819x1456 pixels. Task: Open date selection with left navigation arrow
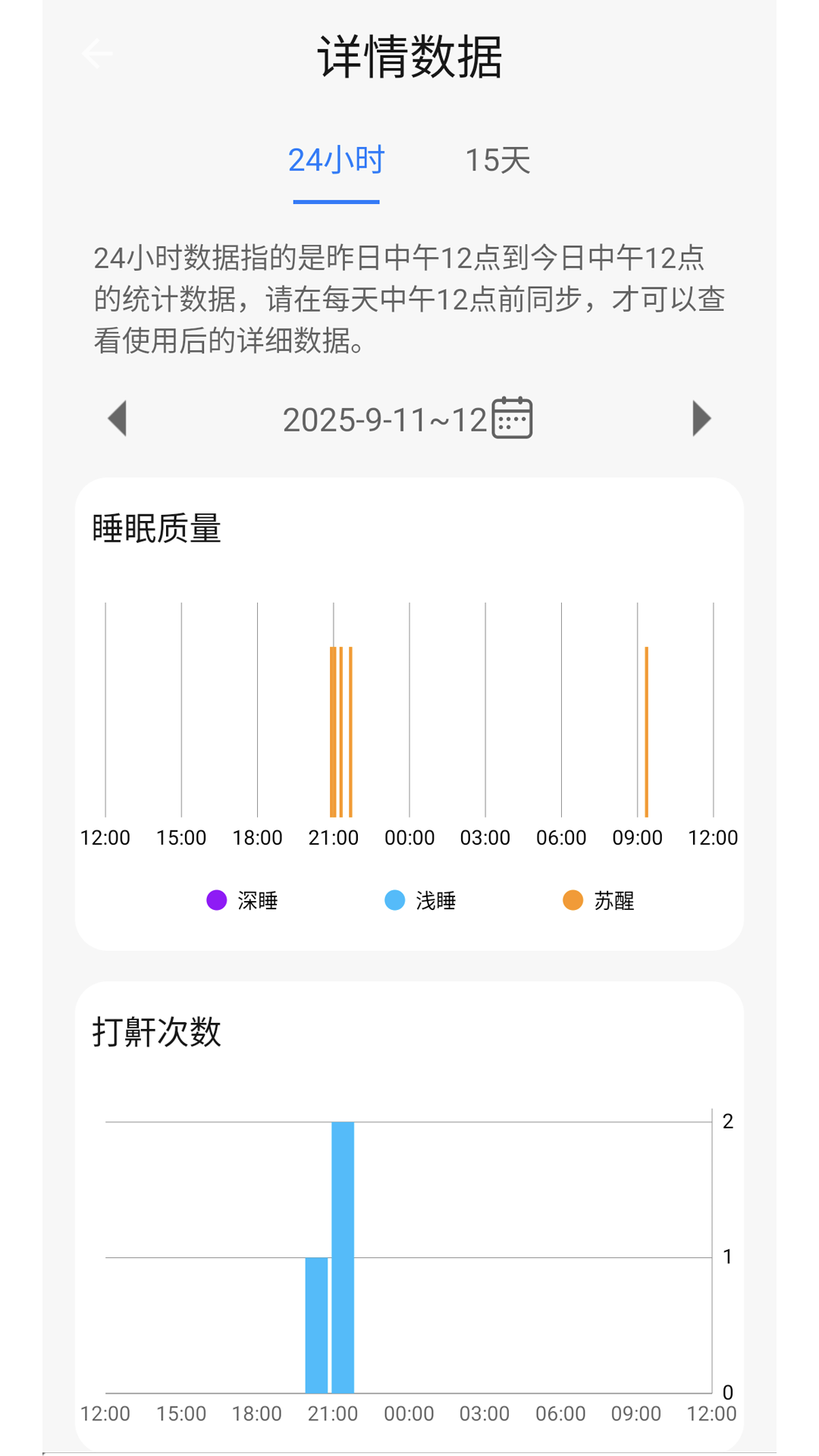pos(118,419)
